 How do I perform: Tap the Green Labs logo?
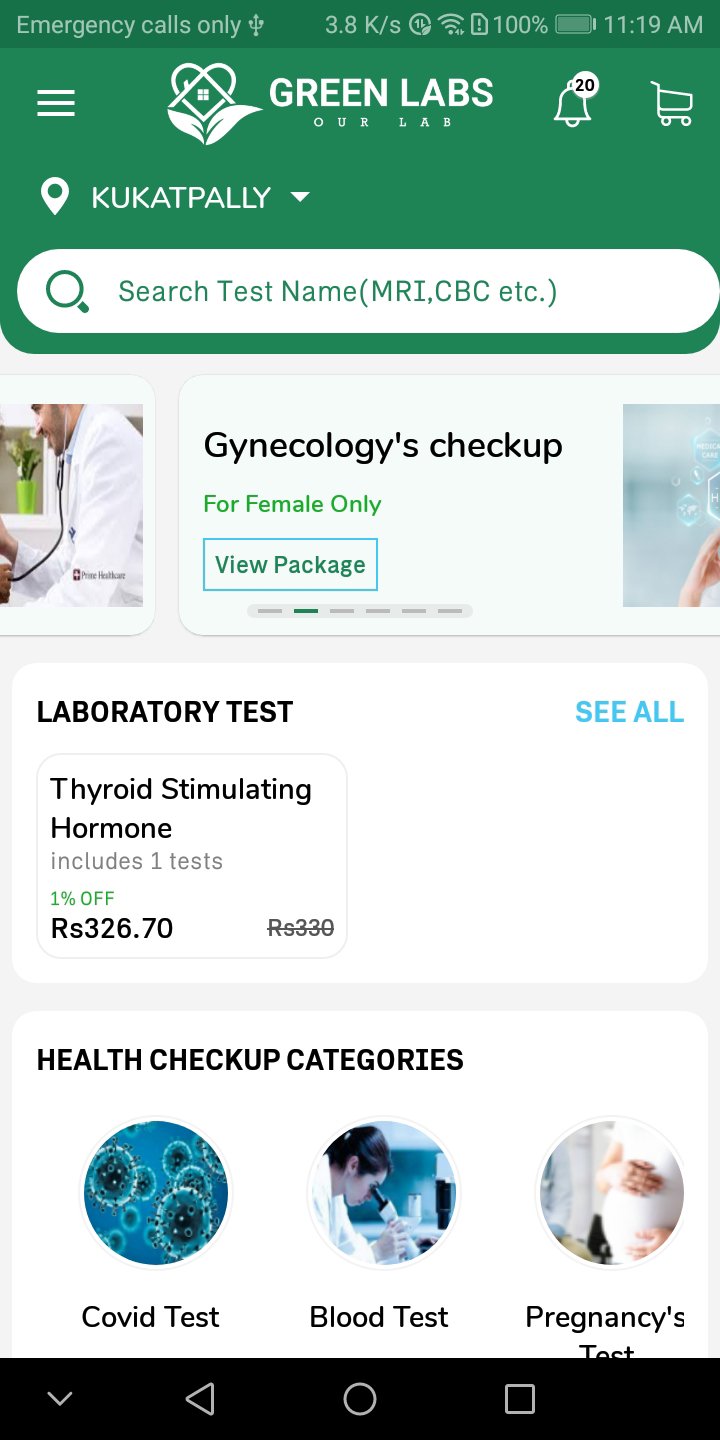[330, 100]
